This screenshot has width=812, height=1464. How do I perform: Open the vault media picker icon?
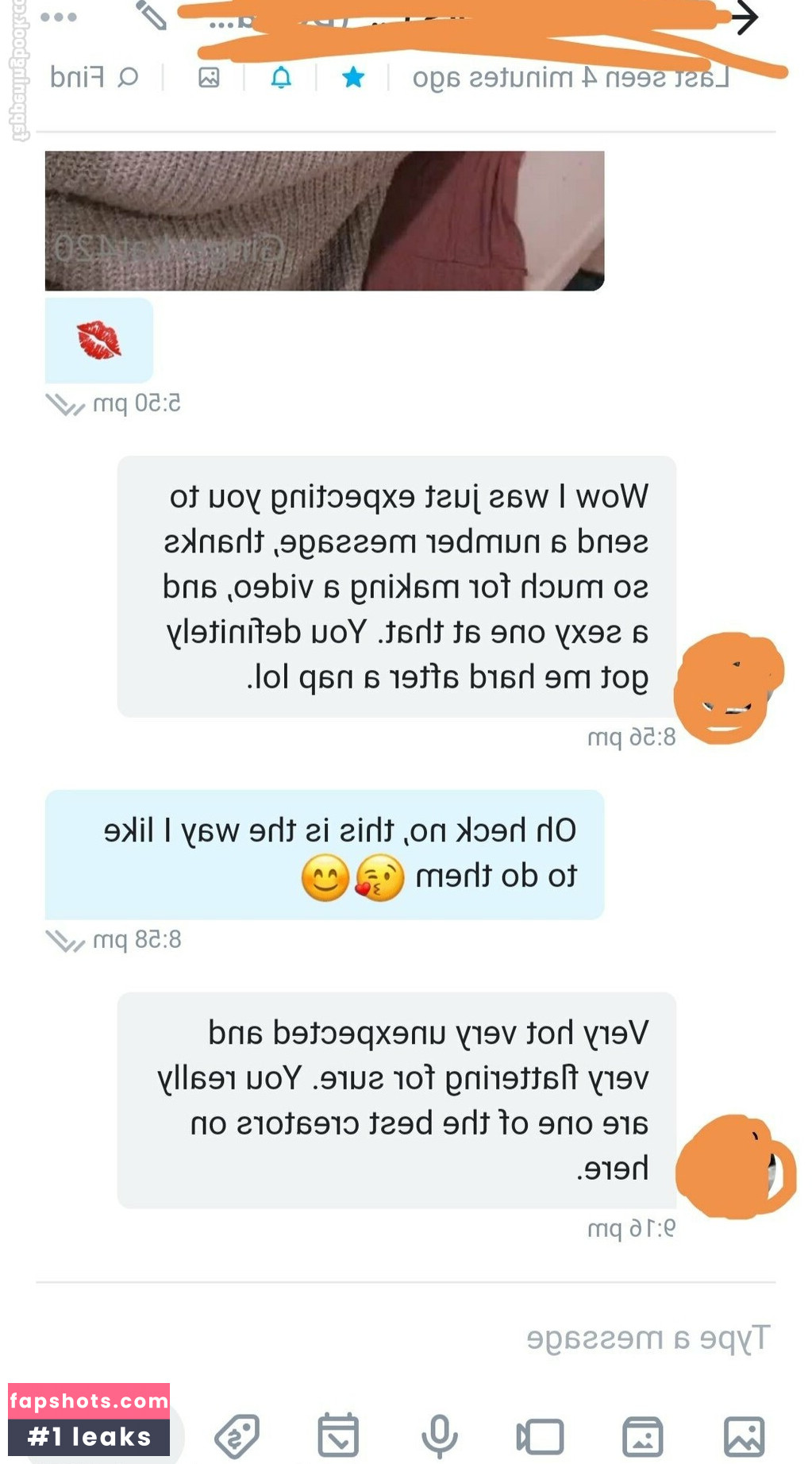pos(642,1435)
